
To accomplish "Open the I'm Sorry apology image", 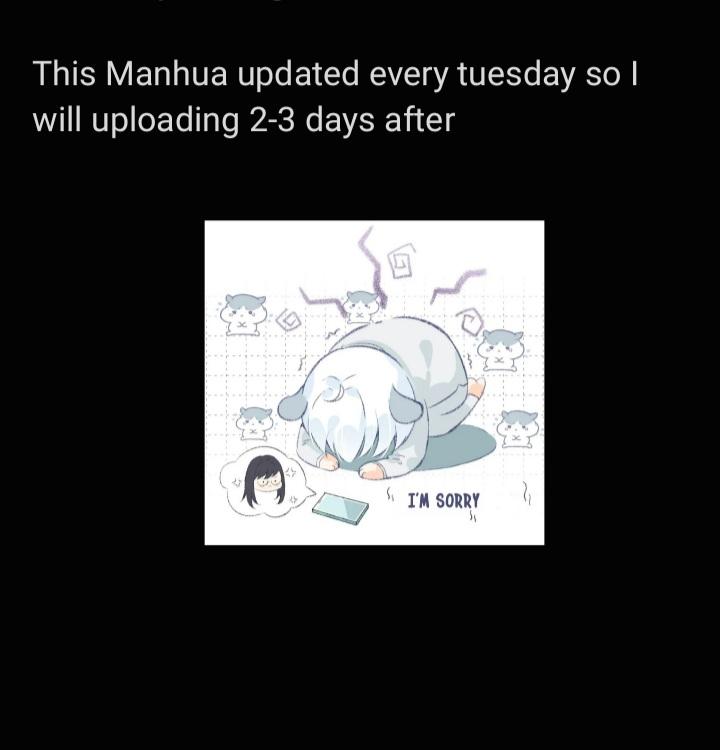I will tap(374, 382).
